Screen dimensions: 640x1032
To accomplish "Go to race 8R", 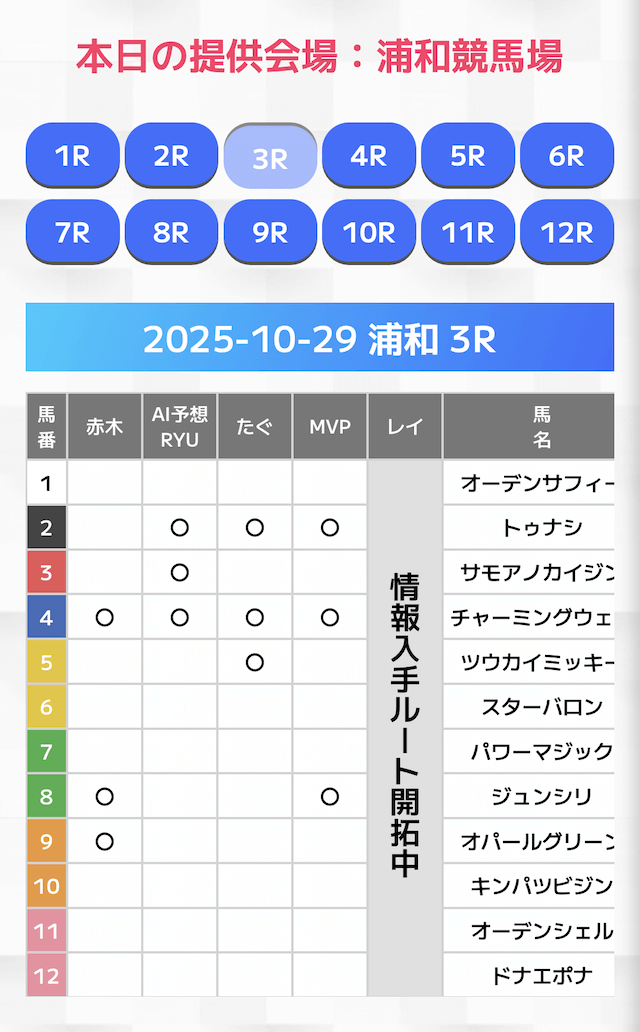I will pos(171,232).
